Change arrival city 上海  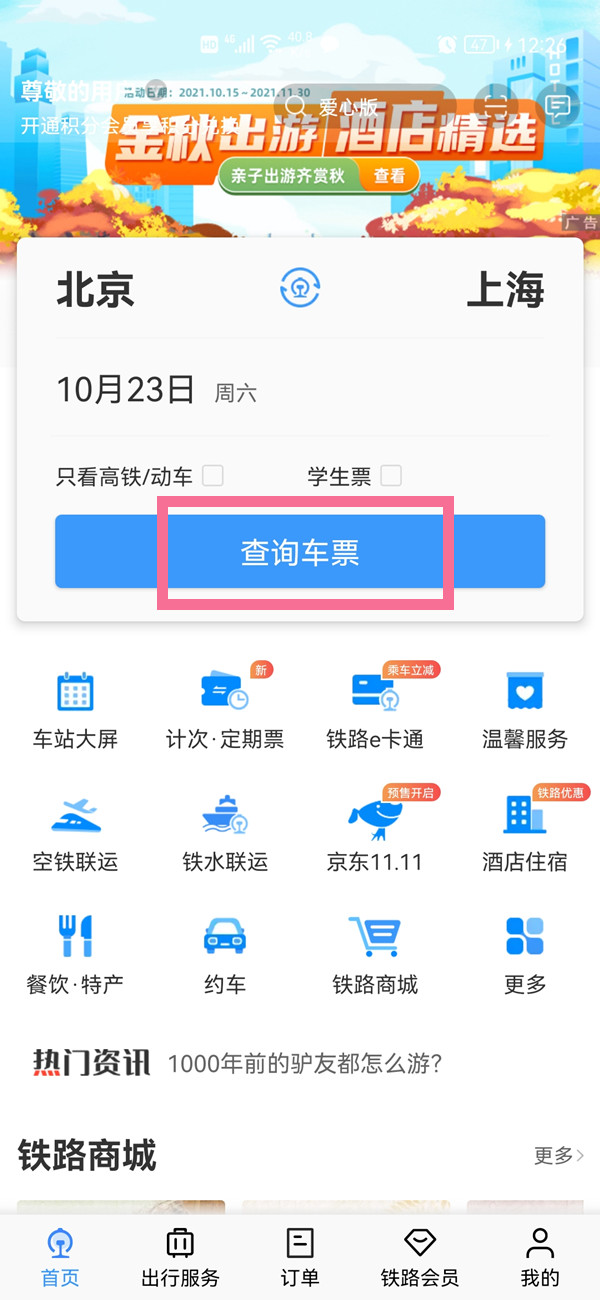[505, 290]
